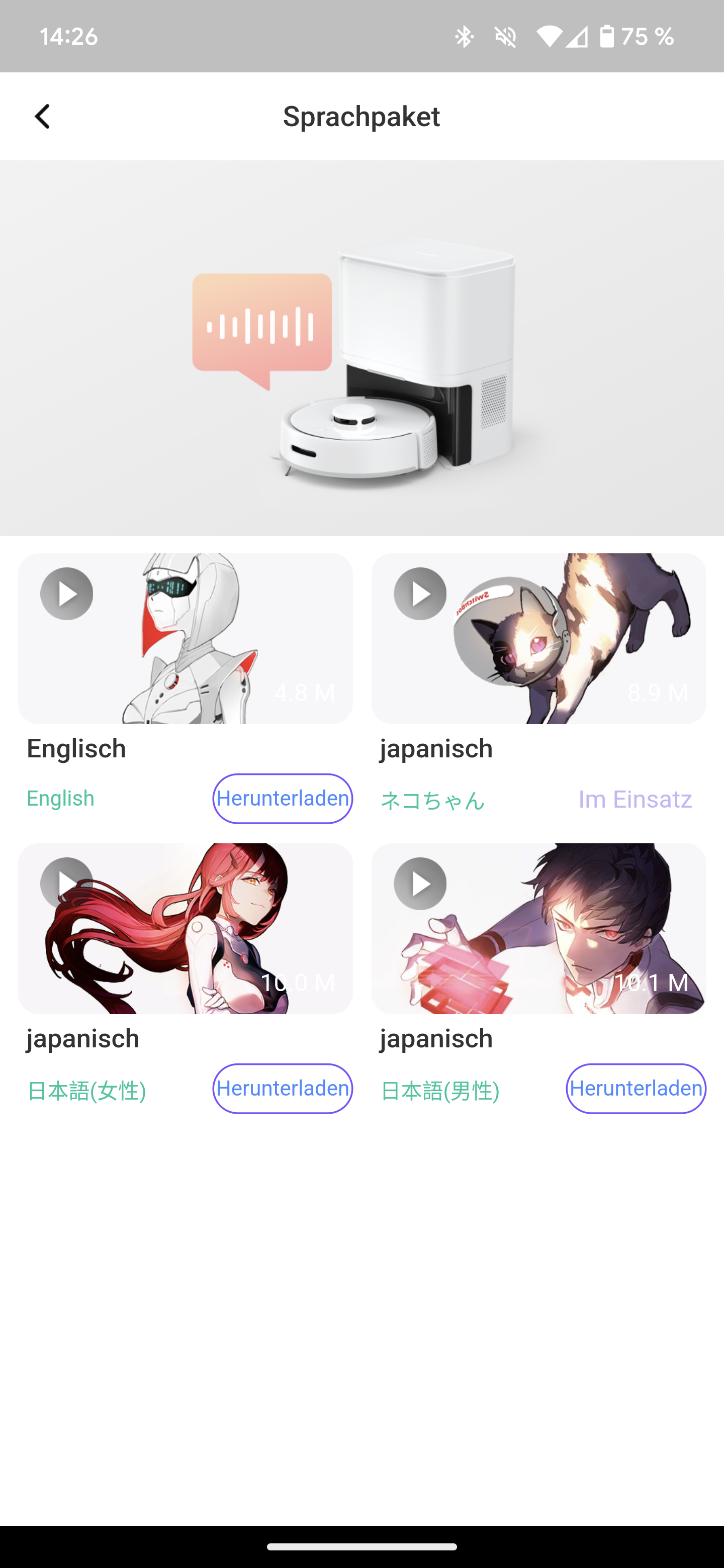Download the 日本語(男性) voice pack
The width and height of the screenshot is (724, 1568).
[x=636, y=1088]
